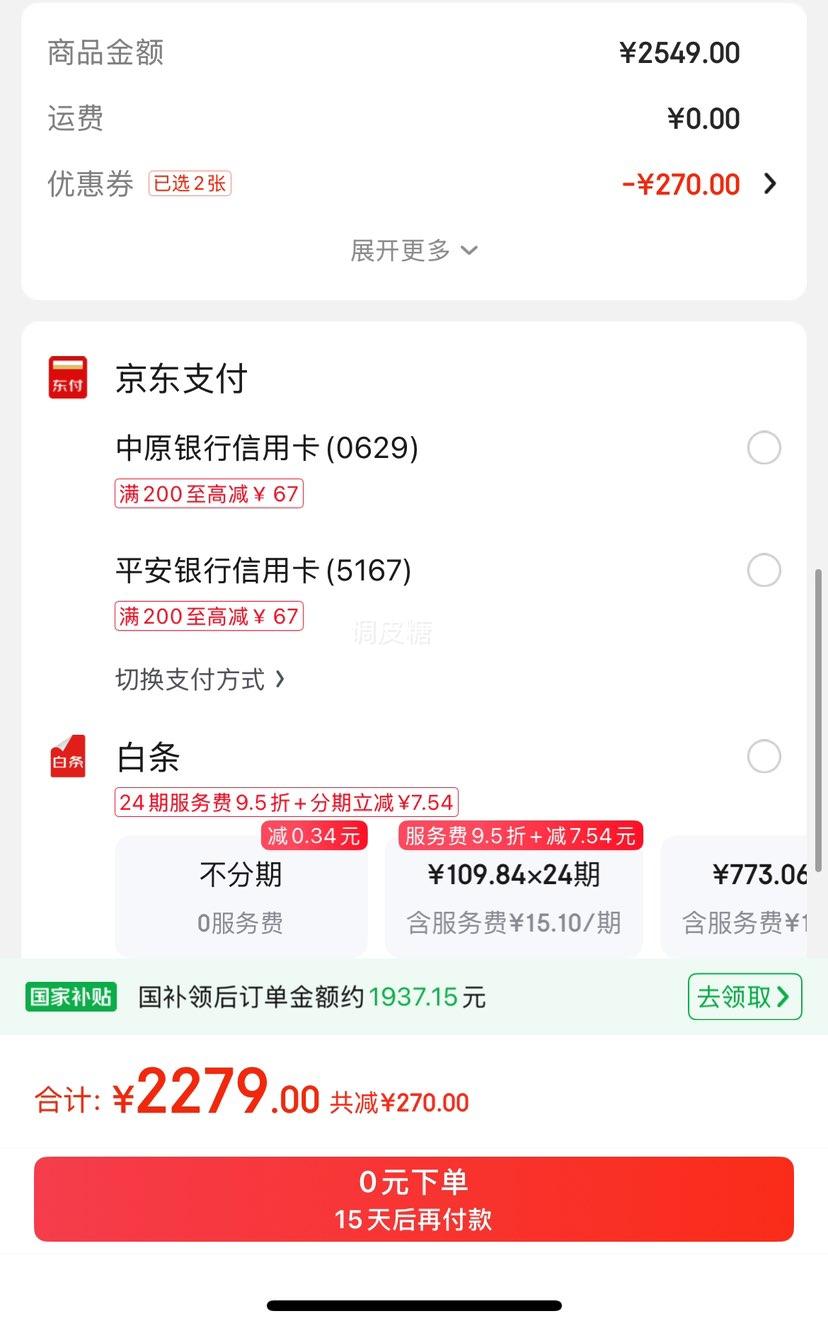Tap 去领取 to claim the national subsidy
Viewport: 828px width, 1328px height.
(x=744, y=997)
